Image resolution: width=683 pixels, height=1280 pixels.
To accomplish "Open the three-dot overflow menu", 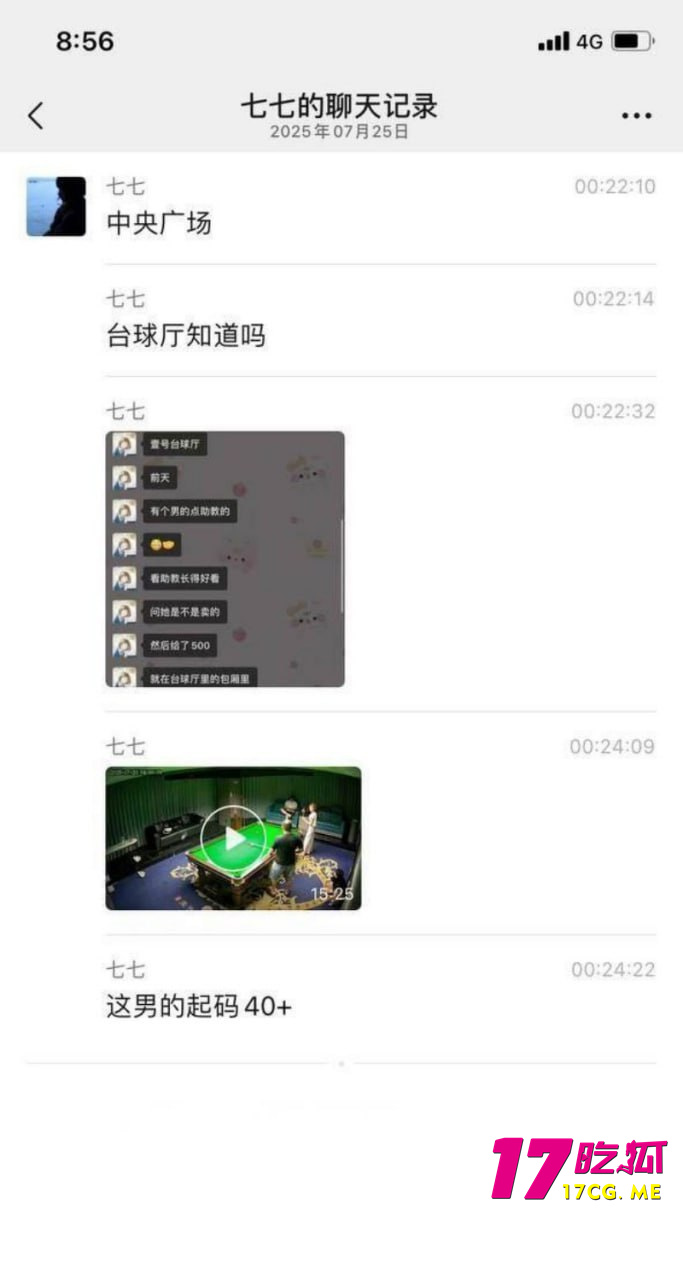I will click(636, 116).
